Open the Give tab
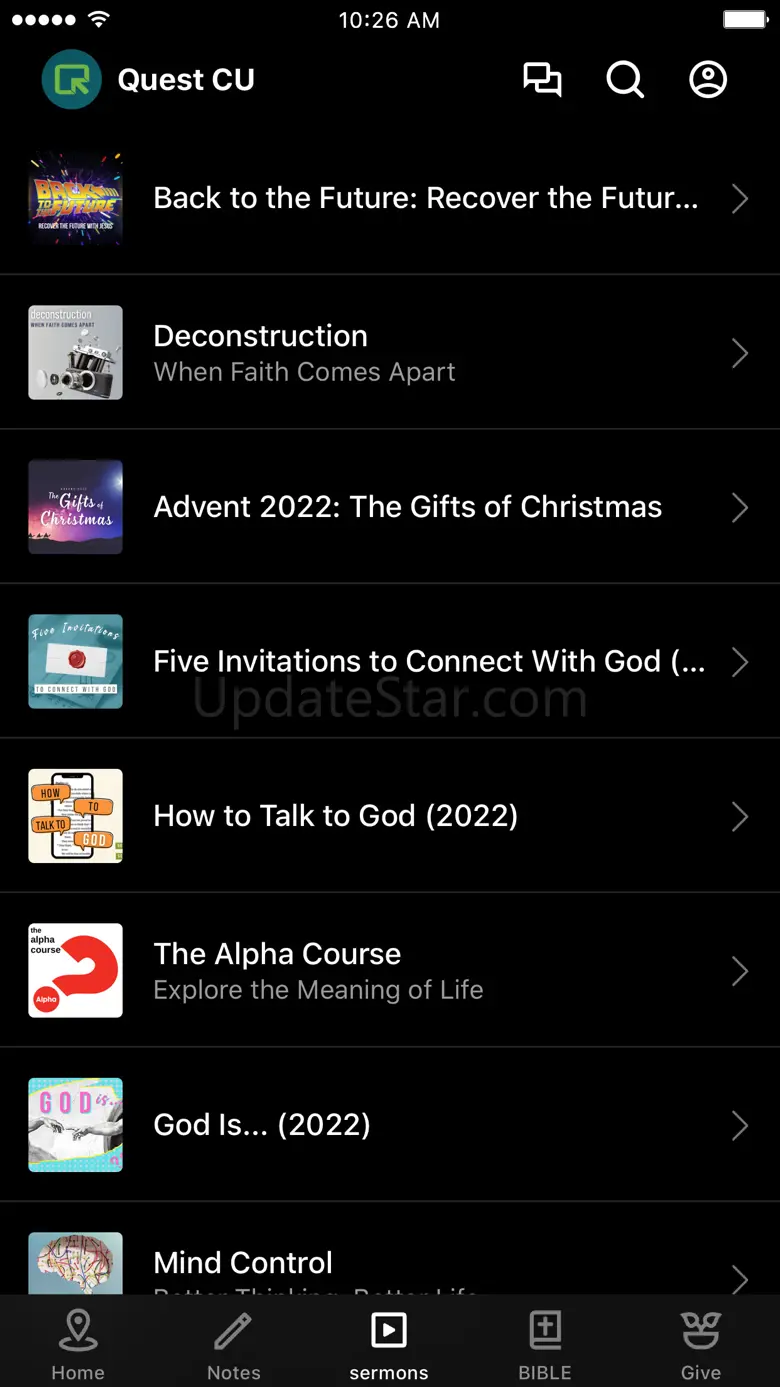The width and height of the screenshot is (780, 1387). coord(701,1343)
